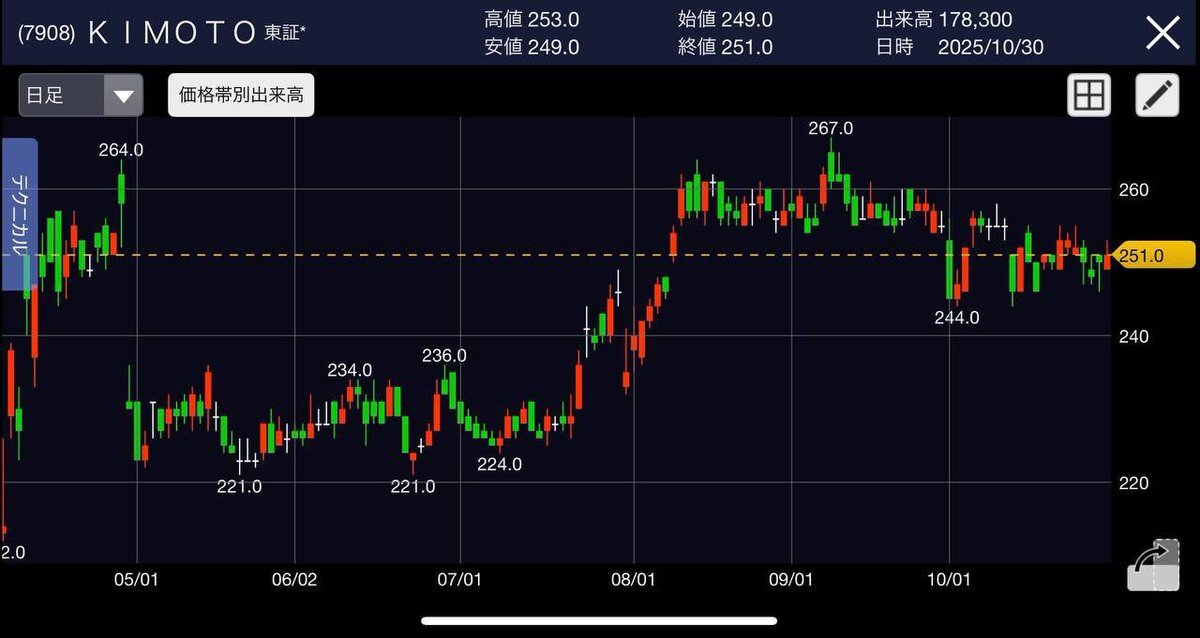
Task: Expand the テクニカル side tab
Action: pyautogui.click(x=20, y=214)
